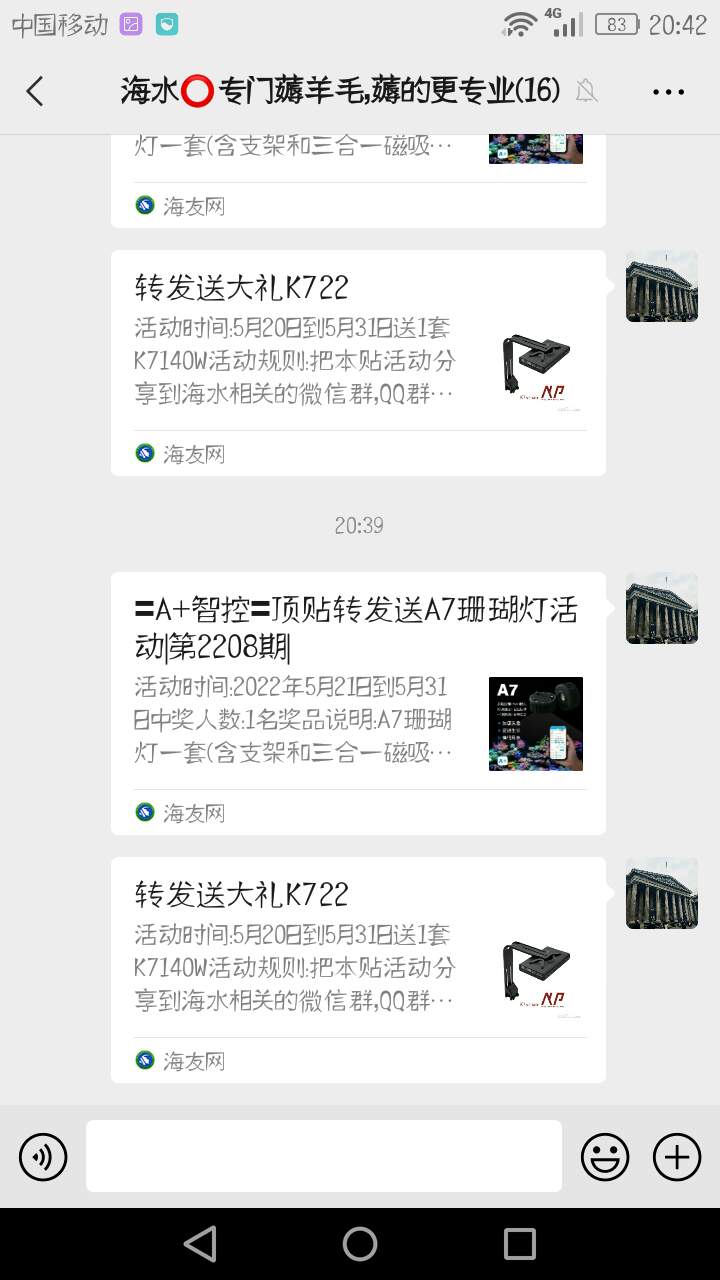Open the emoji sticker panel

pyautogui.click(x=605, y=1157)
